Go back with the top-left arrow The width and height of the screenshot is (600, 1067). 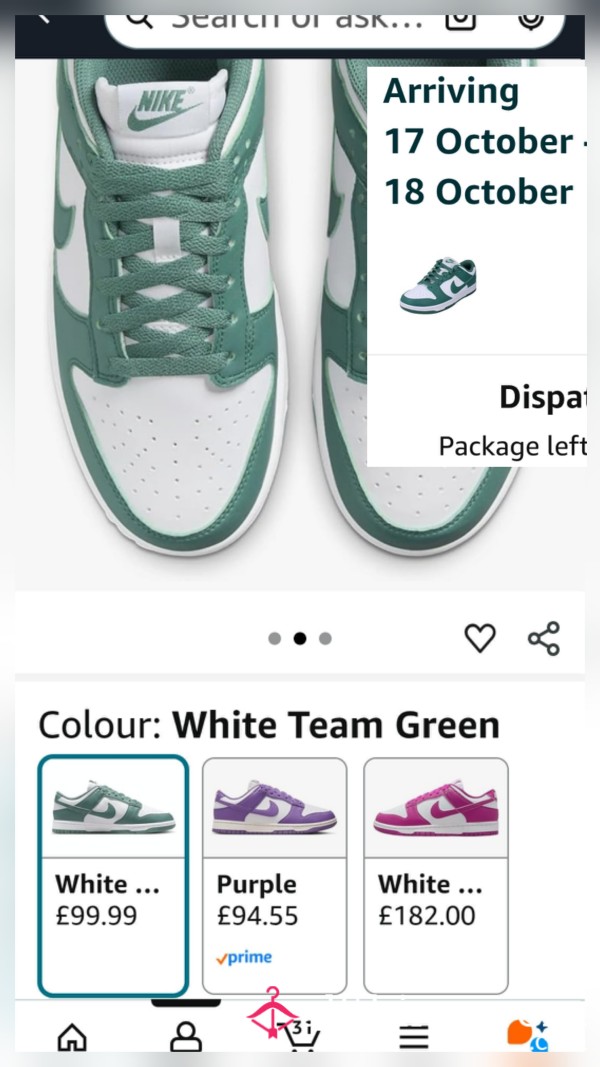(44, 20)
